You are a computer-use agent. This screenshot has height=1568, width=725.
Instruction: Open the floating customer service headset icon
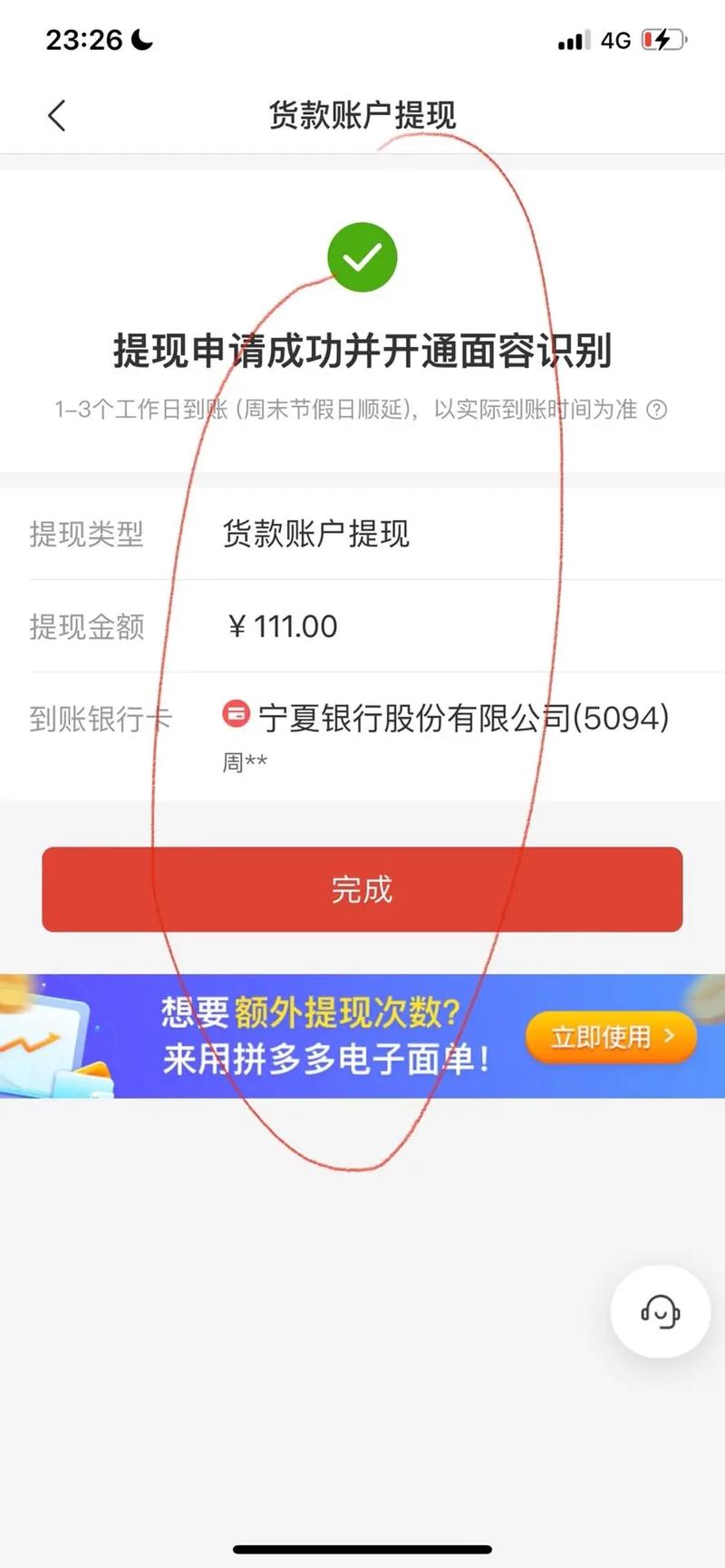click(660, 1314)
